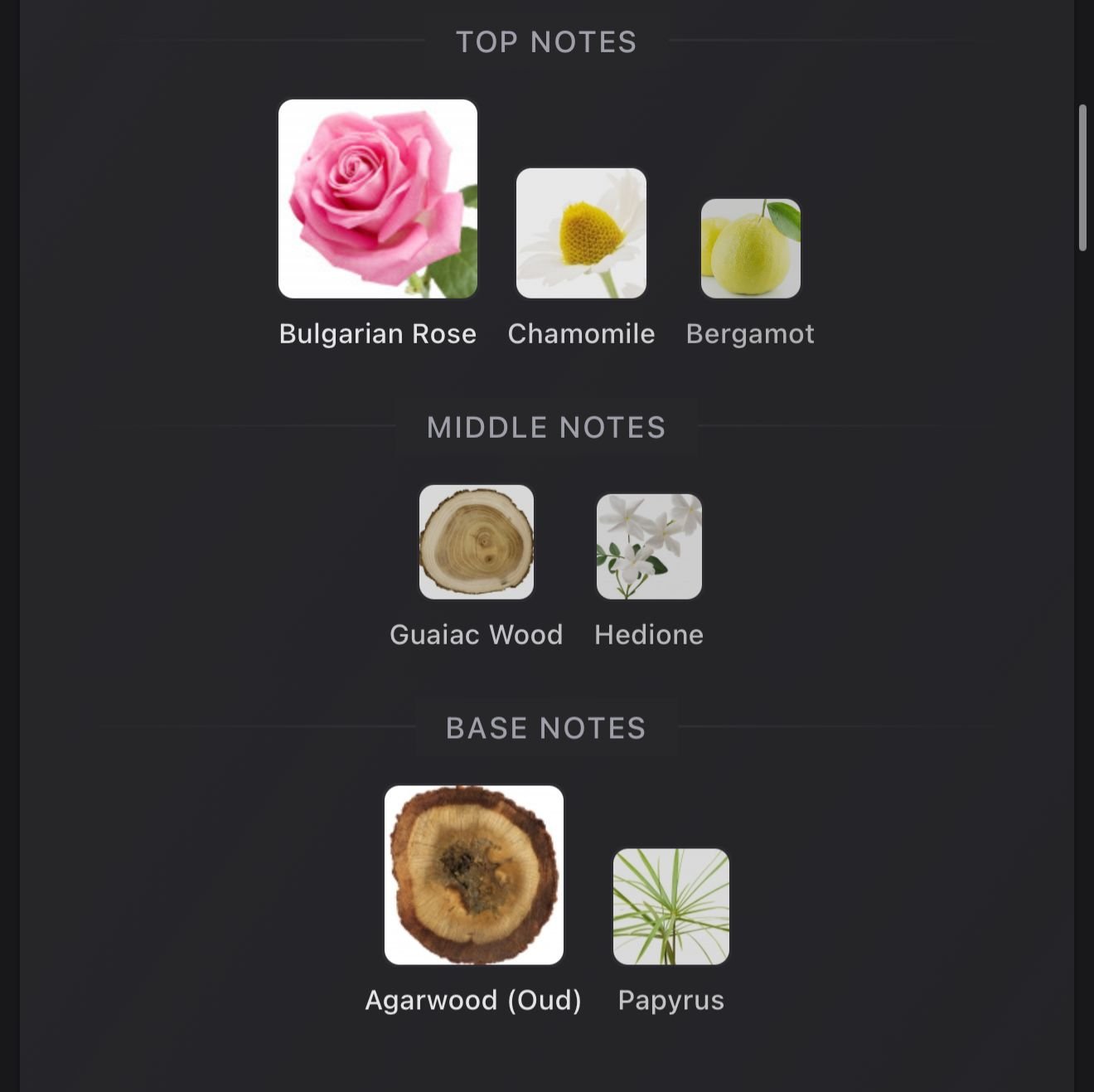This screenshot has width=1094, height=1092.
Task: Tap the Papyrus note tile
Action: pyautogui.click(x=670, y=906)
